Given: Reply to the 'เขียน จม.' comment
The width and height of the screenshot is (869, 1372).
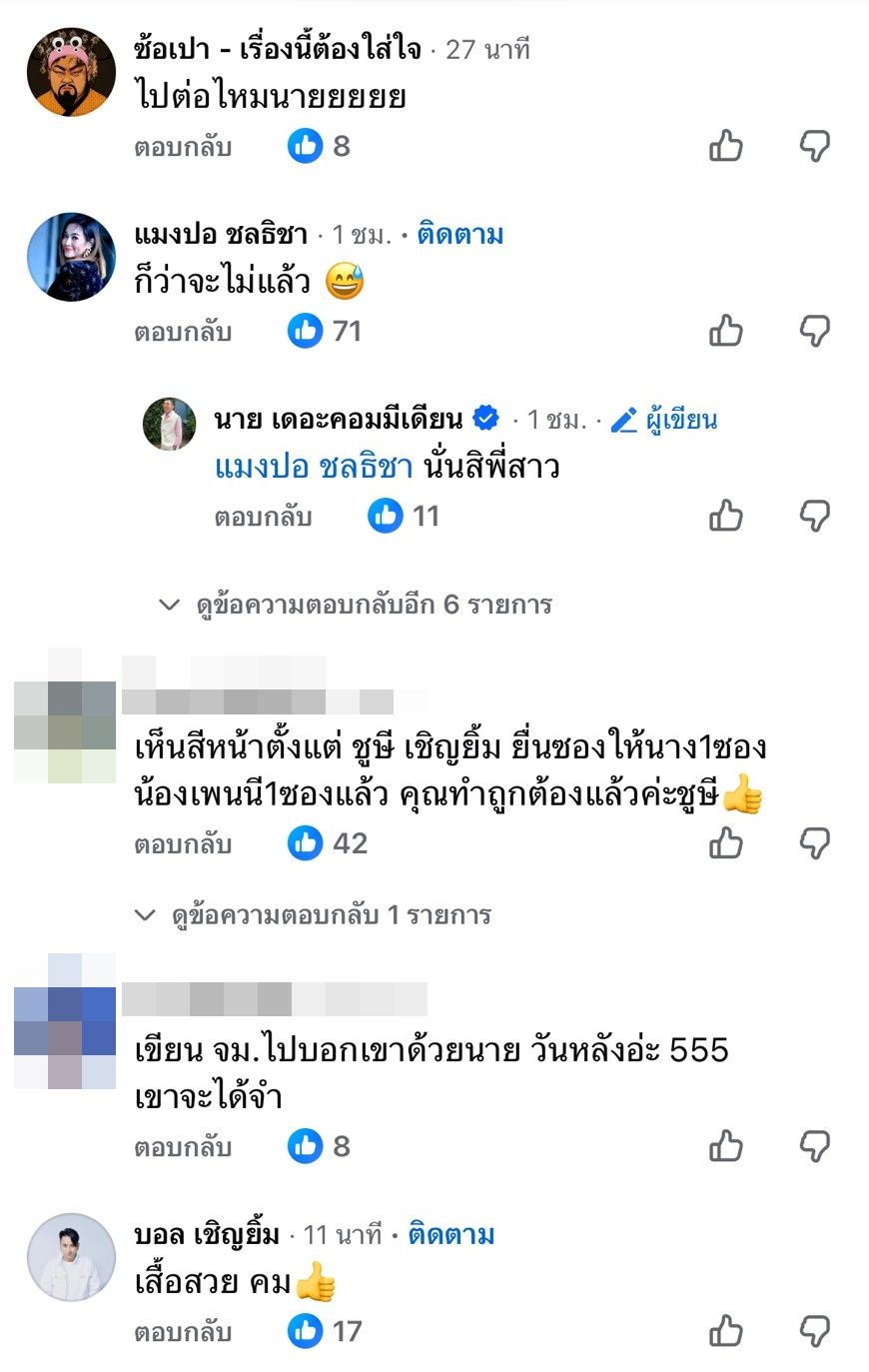Looking at the screenshot, I should 183,1147.
